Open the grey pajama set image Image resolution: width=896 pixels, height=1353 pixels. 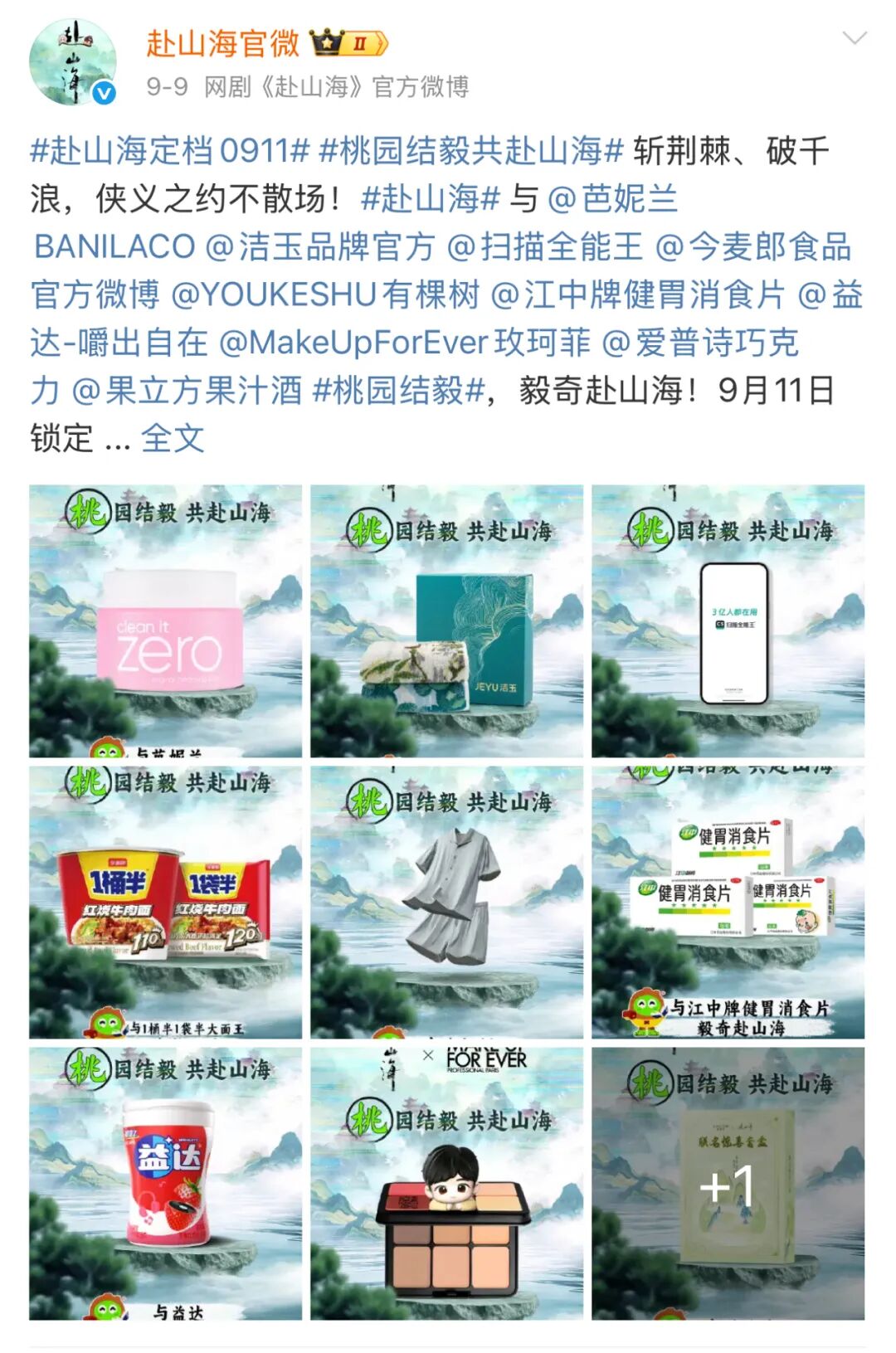[446, 902]
